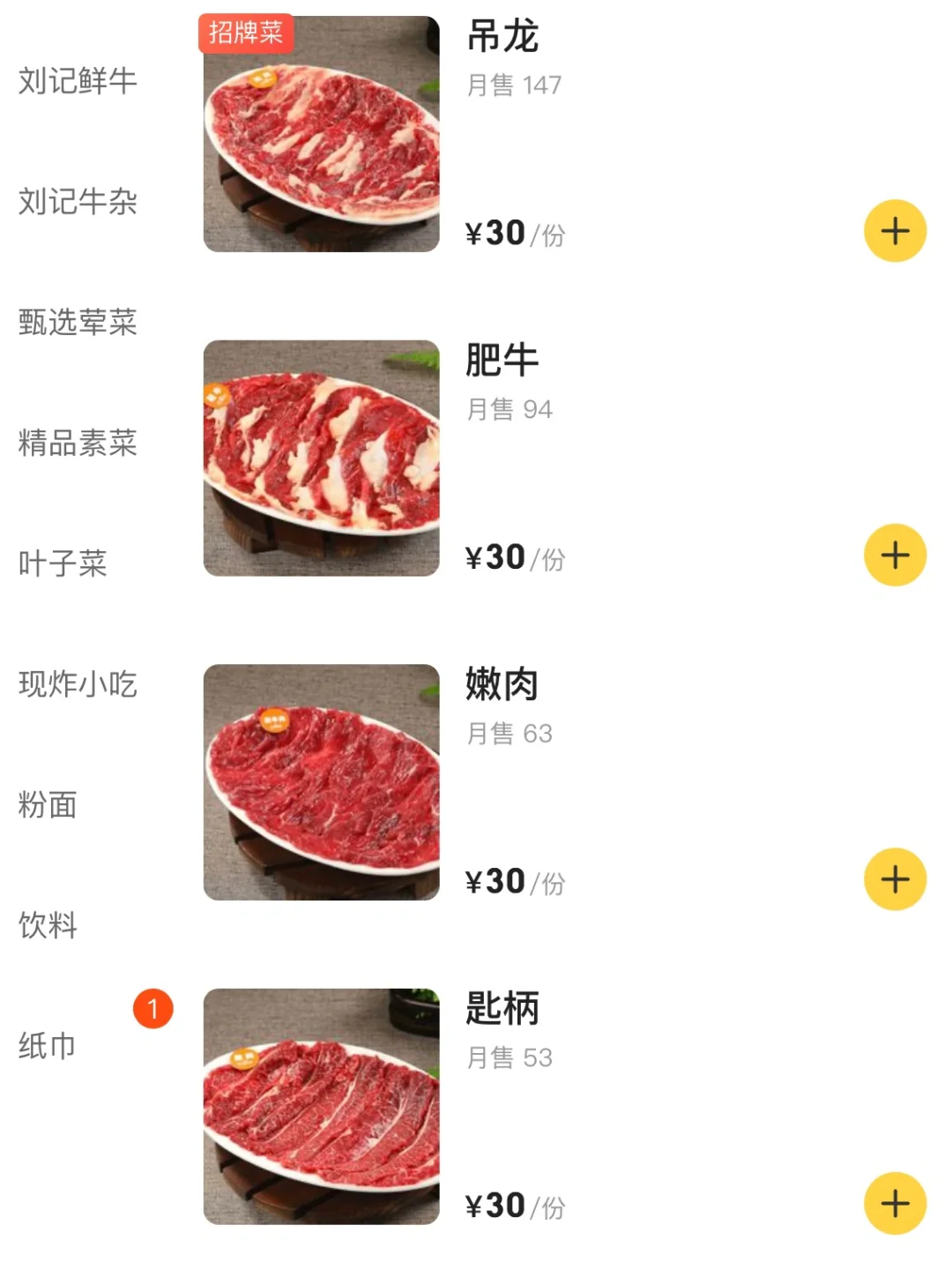Open the 吊龙 dish photo

click(321, 134)
